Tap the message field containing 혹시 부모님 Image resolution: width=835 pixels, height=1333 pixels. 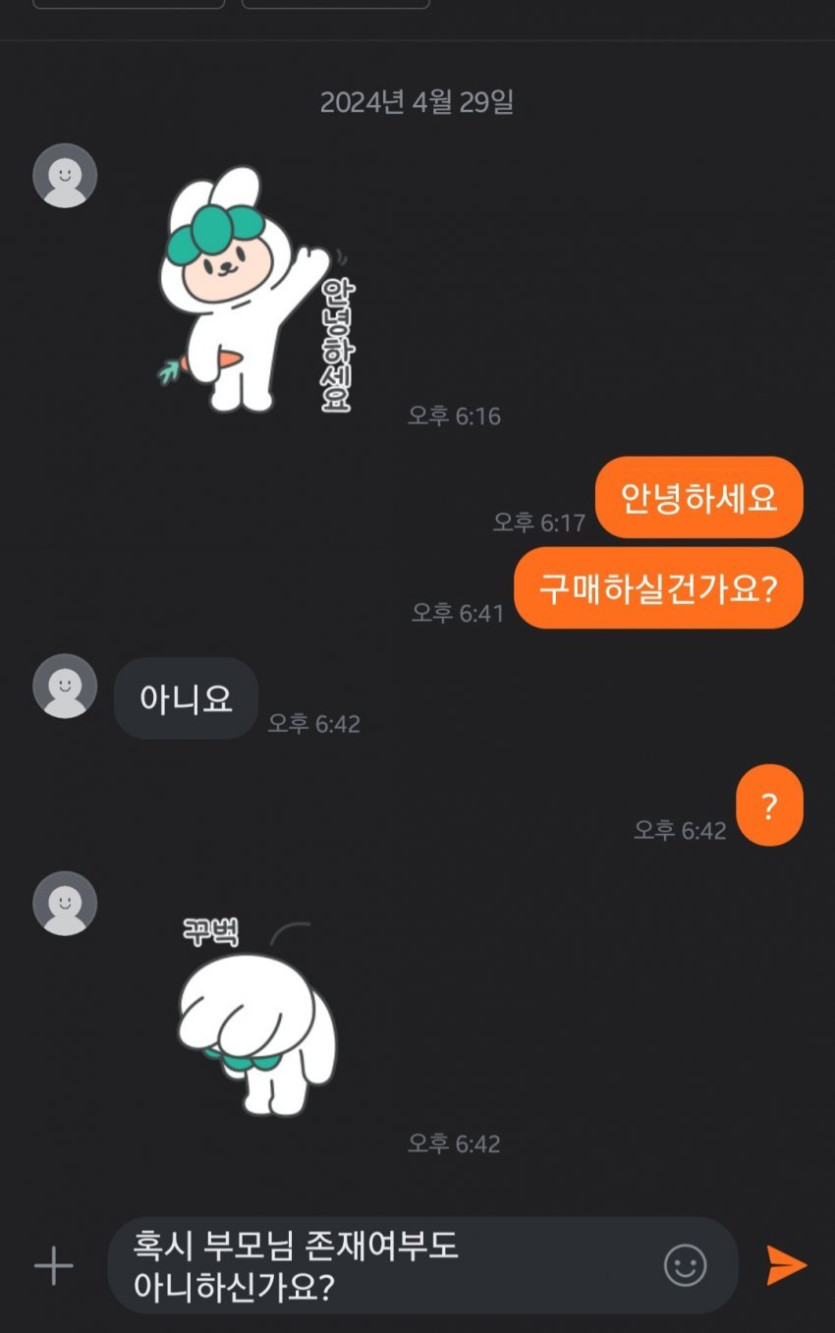pyautogui.click(x=390, y=1265)
